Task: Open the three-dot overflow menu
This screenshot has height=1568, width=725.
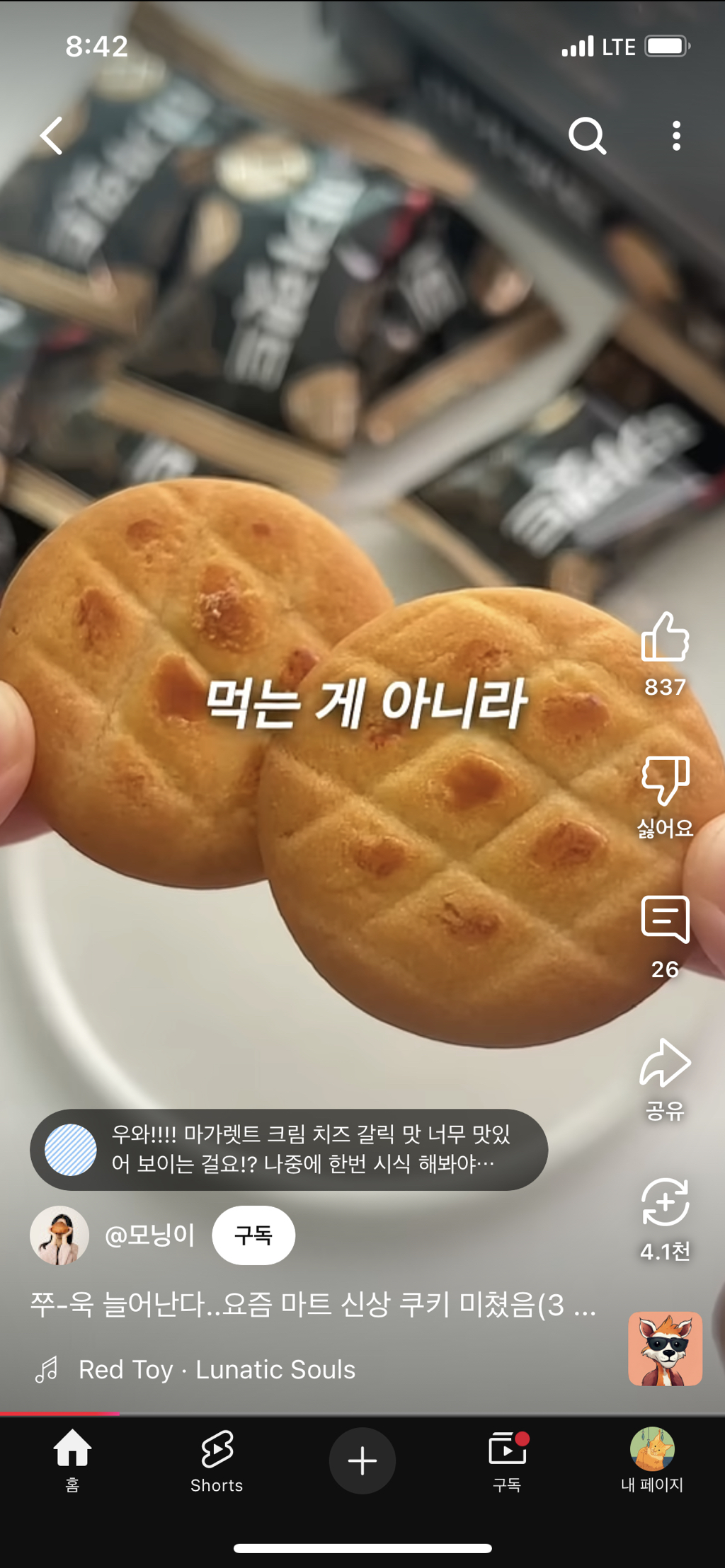Action: (x=676, y=136)
